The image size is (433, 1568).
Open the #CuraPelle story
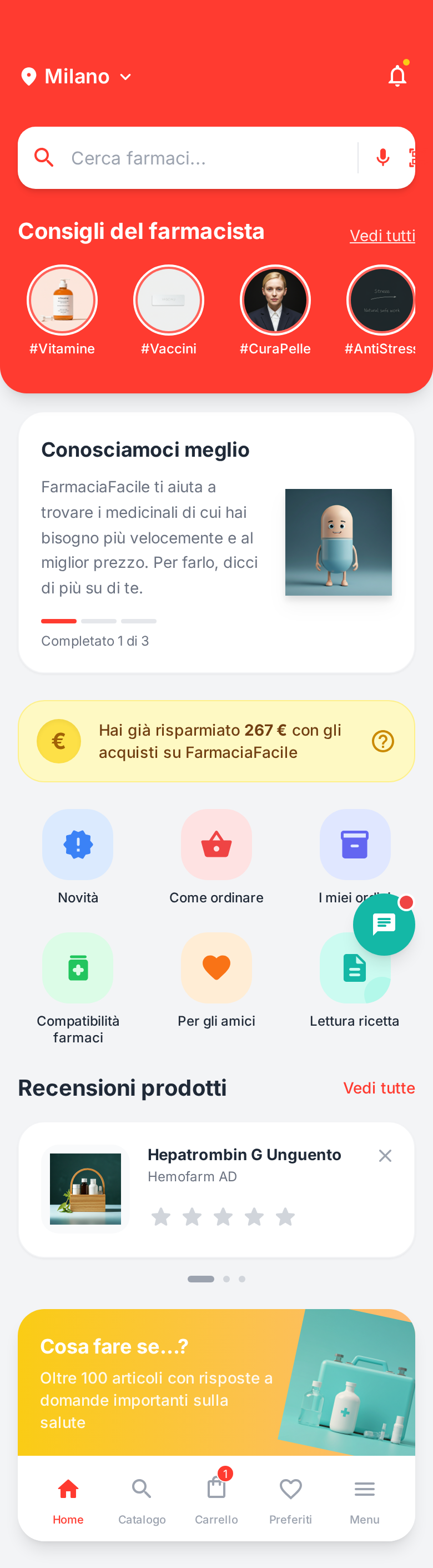275,300
